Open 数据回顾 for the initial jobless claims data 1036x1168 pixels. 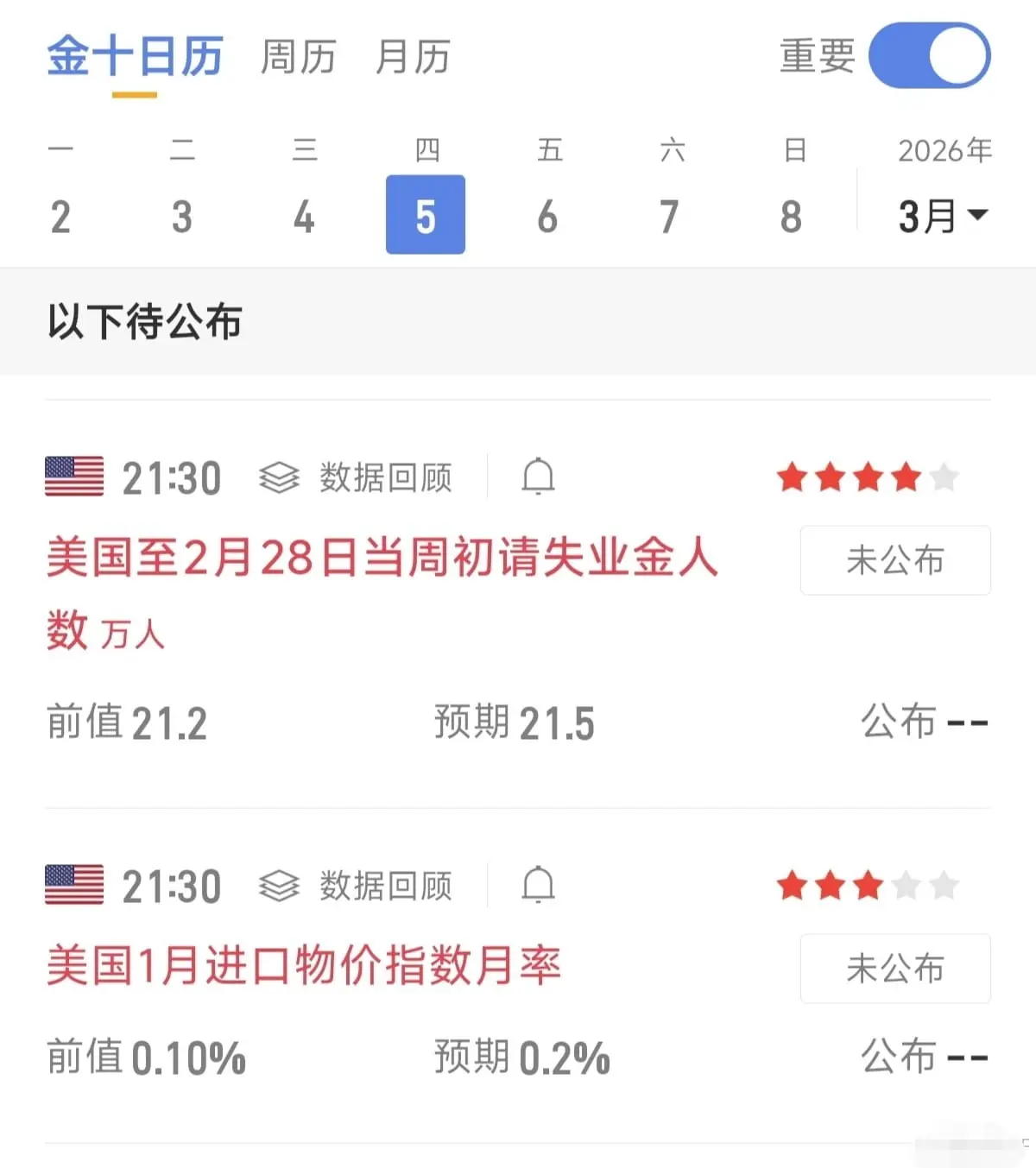[356, 477]
